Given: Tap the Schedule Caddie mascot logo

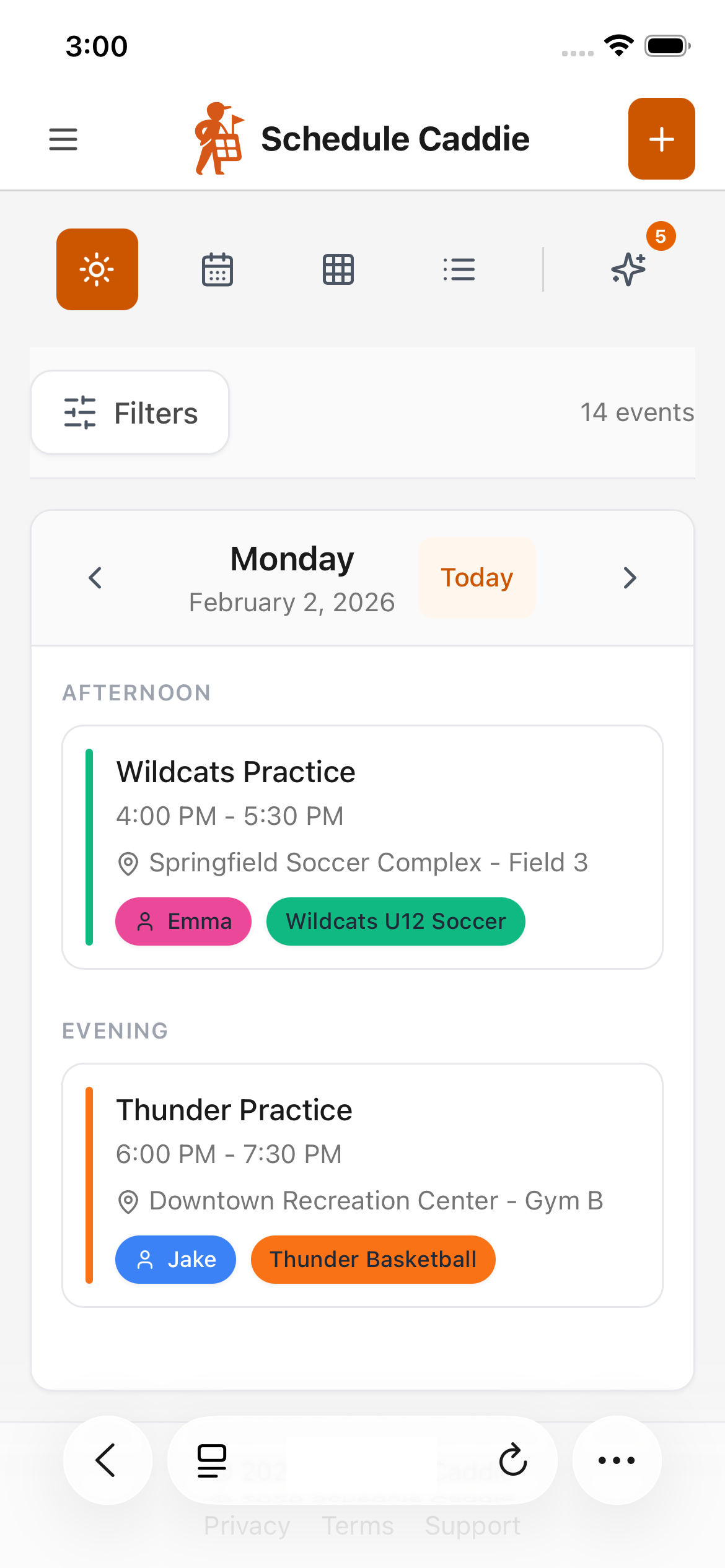Looking at the screenshot, I should tap(217, 139).
